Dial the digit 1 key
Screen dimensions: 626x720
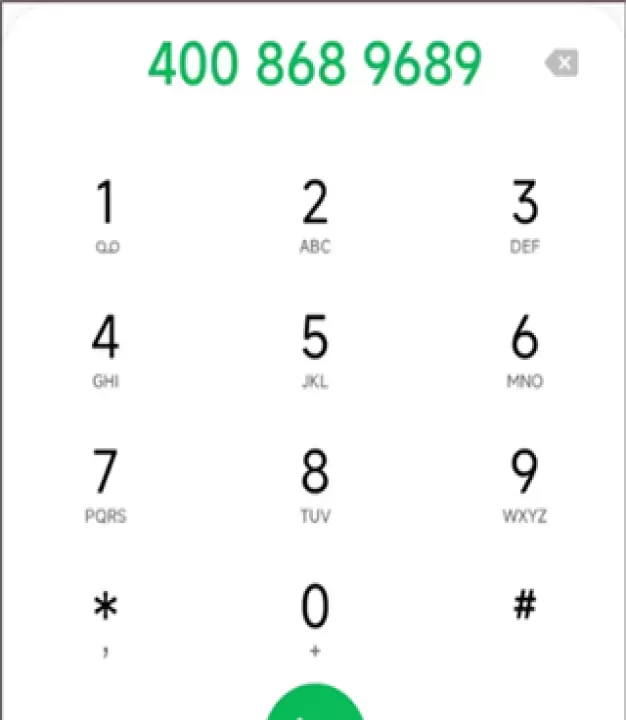click(x=106, y=214)
